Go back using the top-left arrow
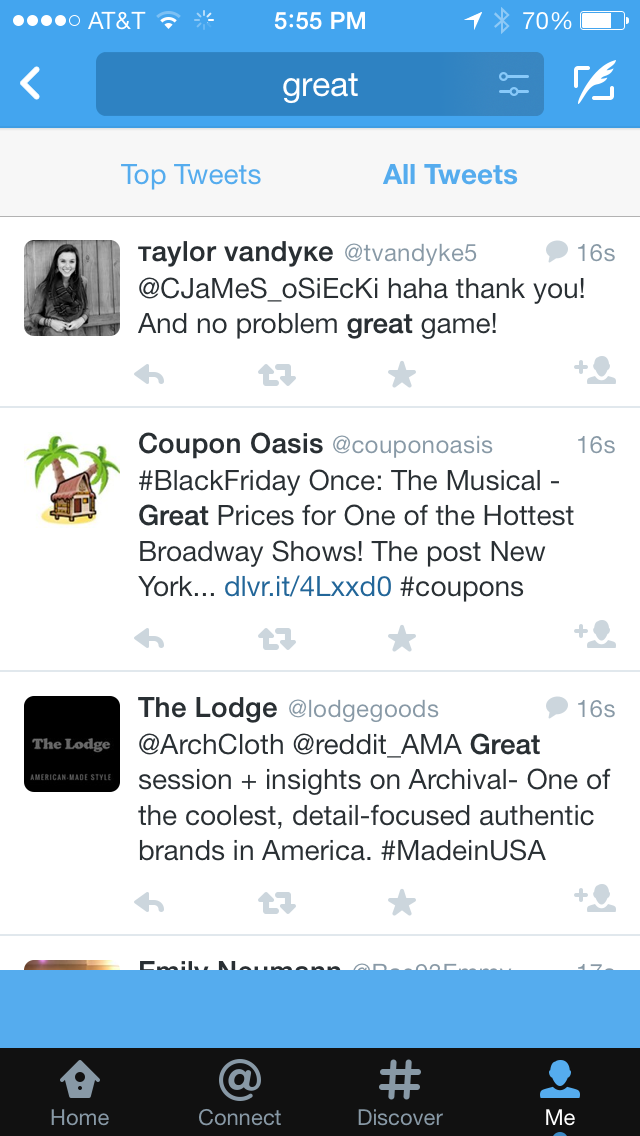The height and width of the screenshot is (1136, 640). 31,84
